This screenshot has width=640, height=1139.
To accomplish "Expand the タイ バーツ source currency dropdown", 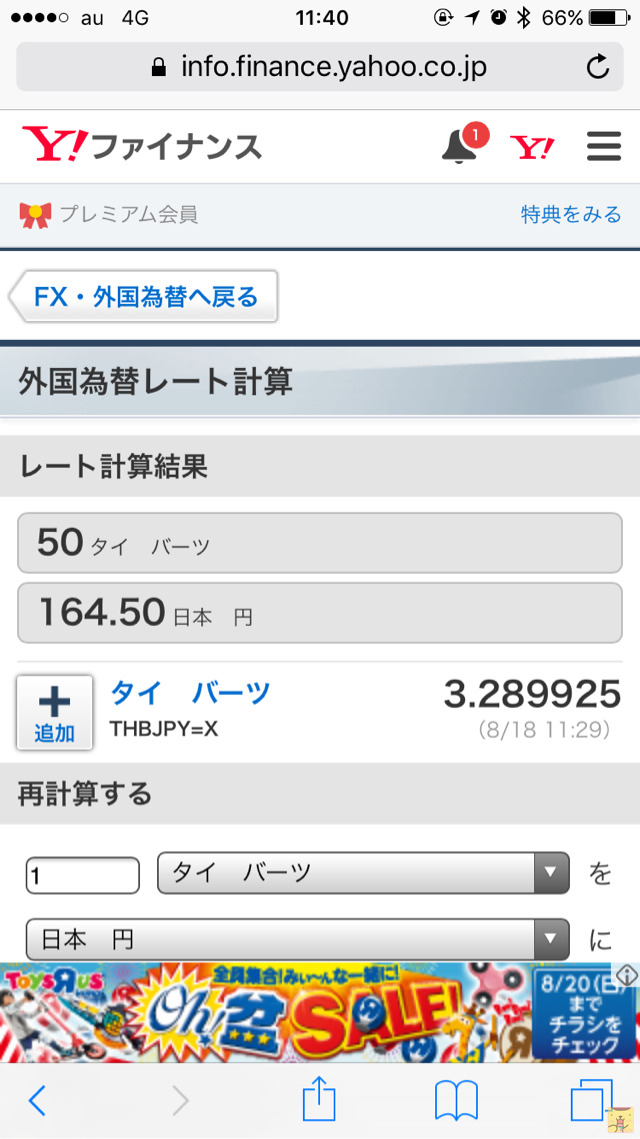I will click(363, 873).
